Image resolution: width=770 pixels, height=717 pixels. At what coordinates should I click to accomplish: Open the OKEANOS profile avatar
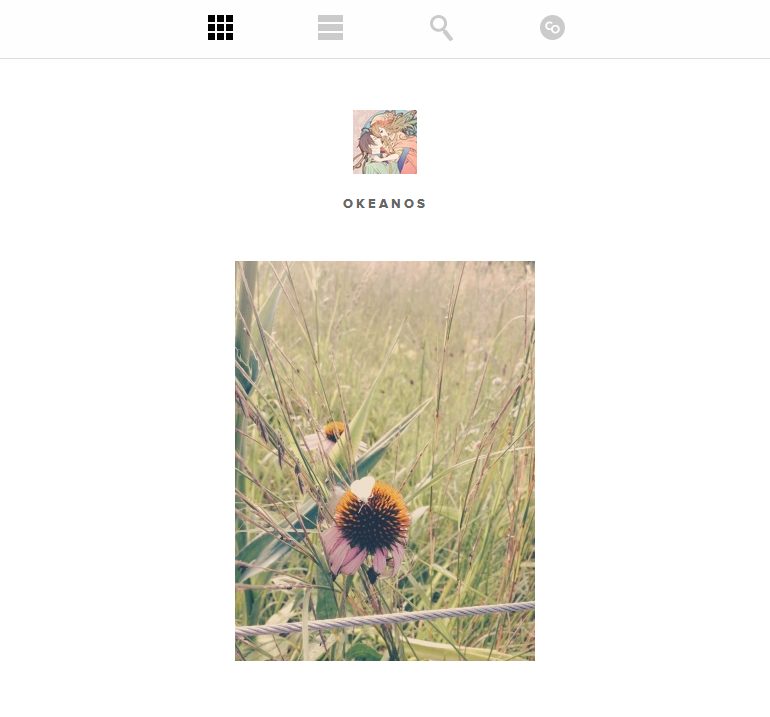pos(385,142)
